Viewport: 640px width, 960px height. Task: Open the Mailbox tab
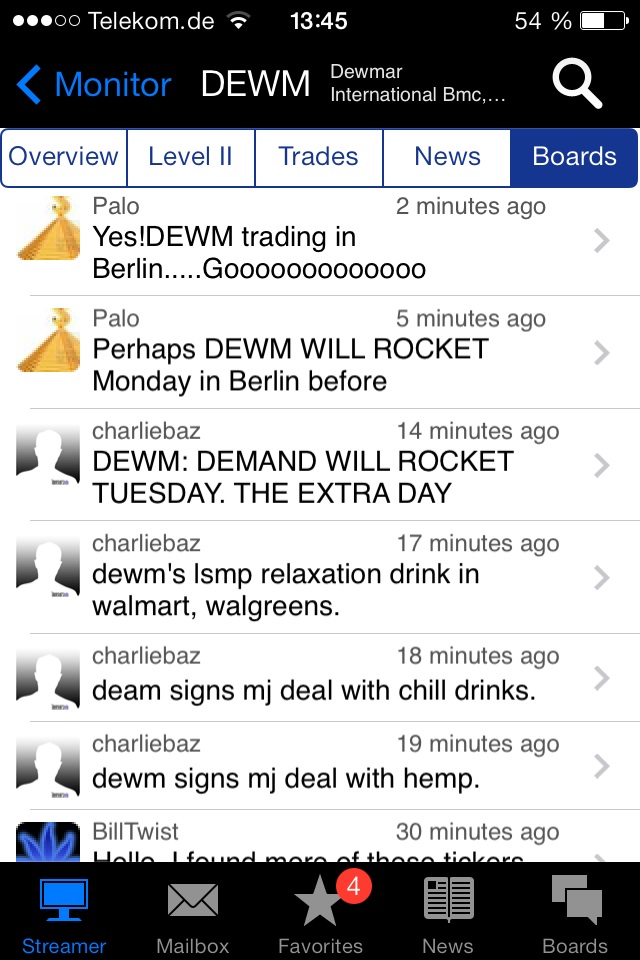192,913
